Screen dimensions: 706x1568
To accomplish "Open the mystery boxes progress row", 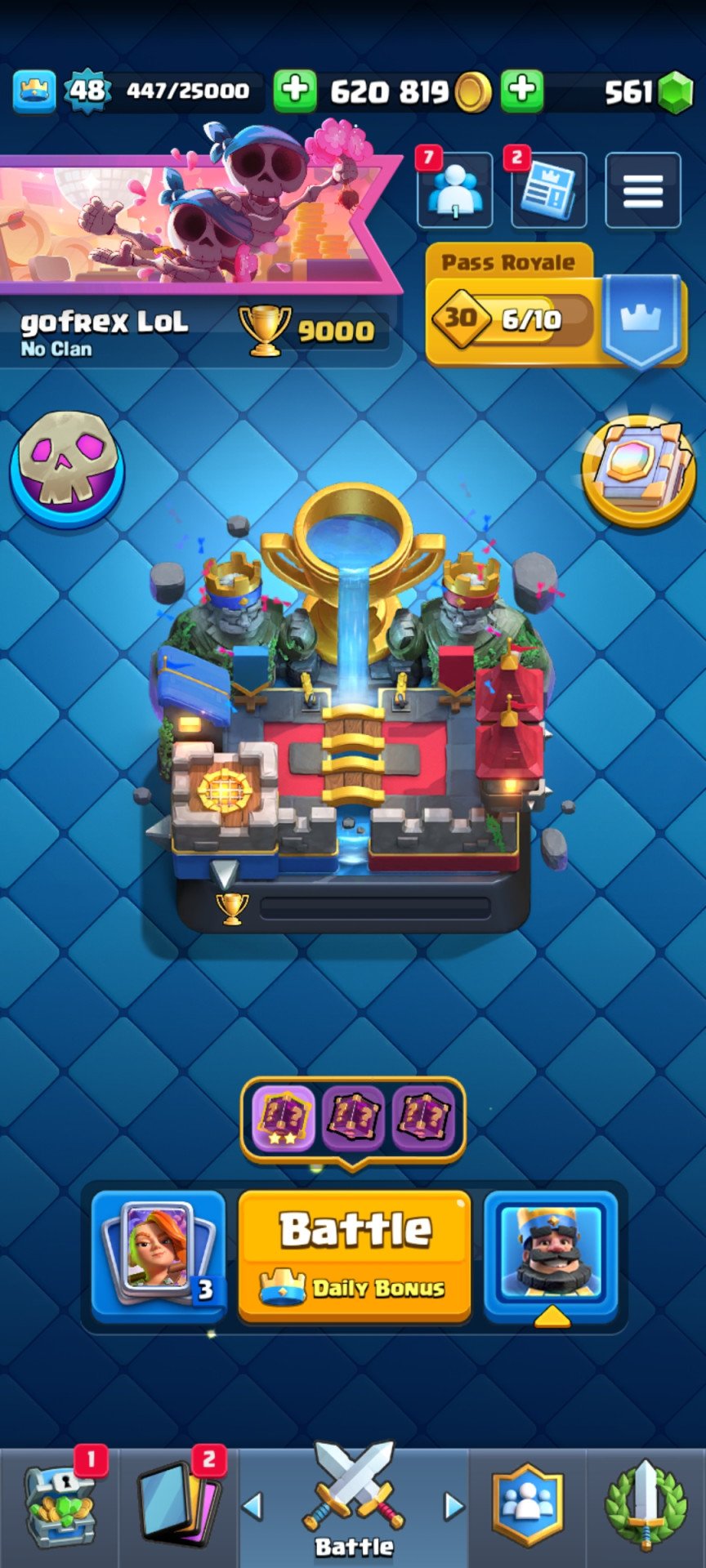I will click(353, 1117).
